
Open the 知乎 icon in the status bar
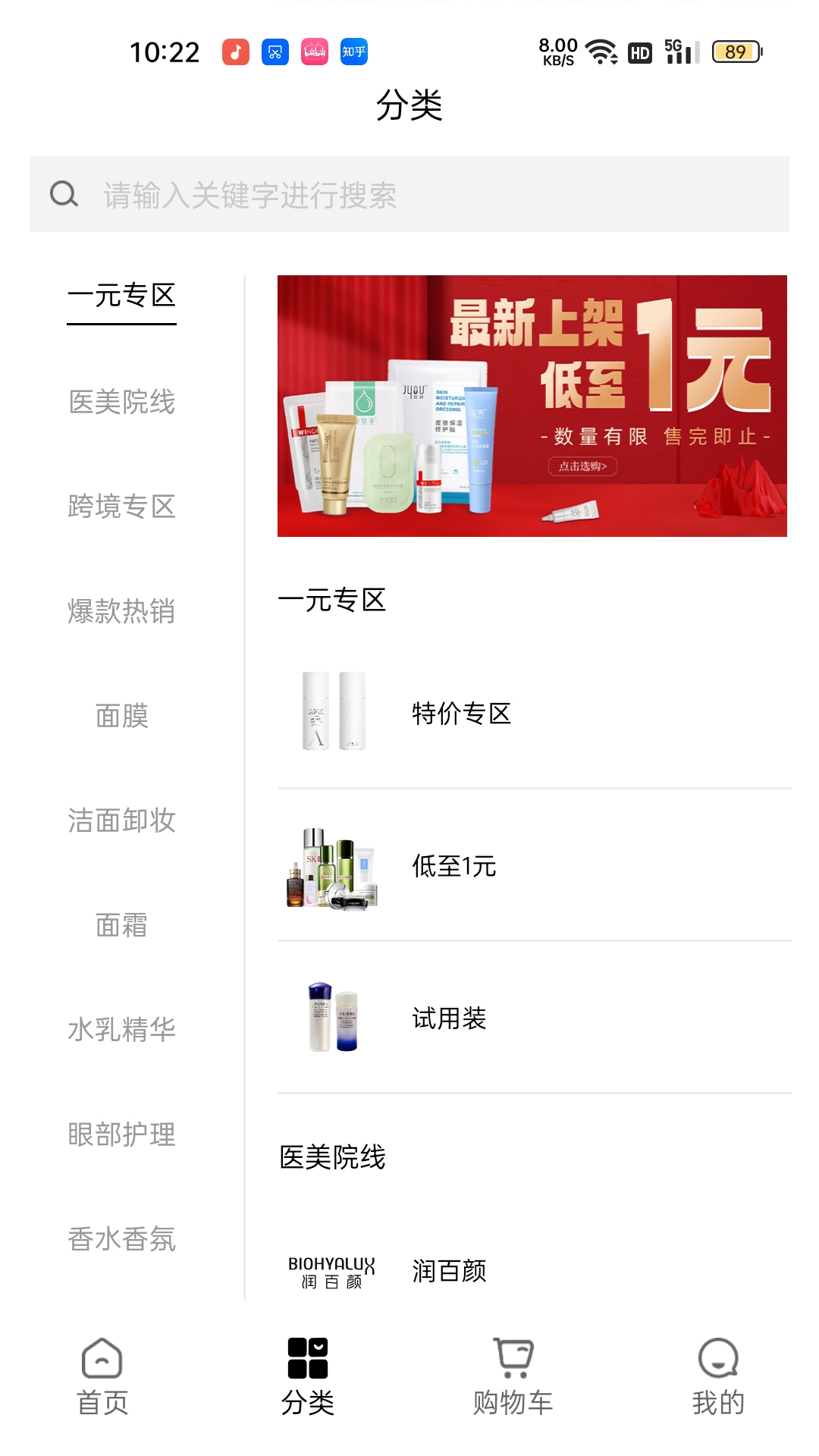(352, 52)
